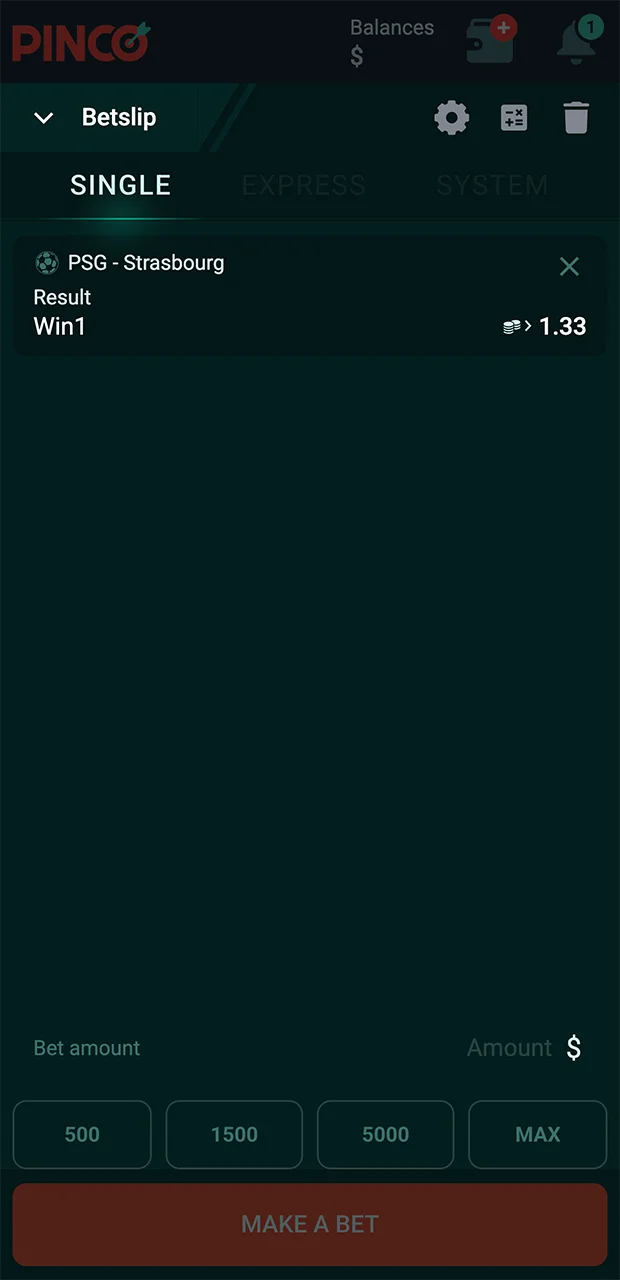Collapse the Betslip panel
Screen dimensions: 620x1280
click(x=44, y=118)
